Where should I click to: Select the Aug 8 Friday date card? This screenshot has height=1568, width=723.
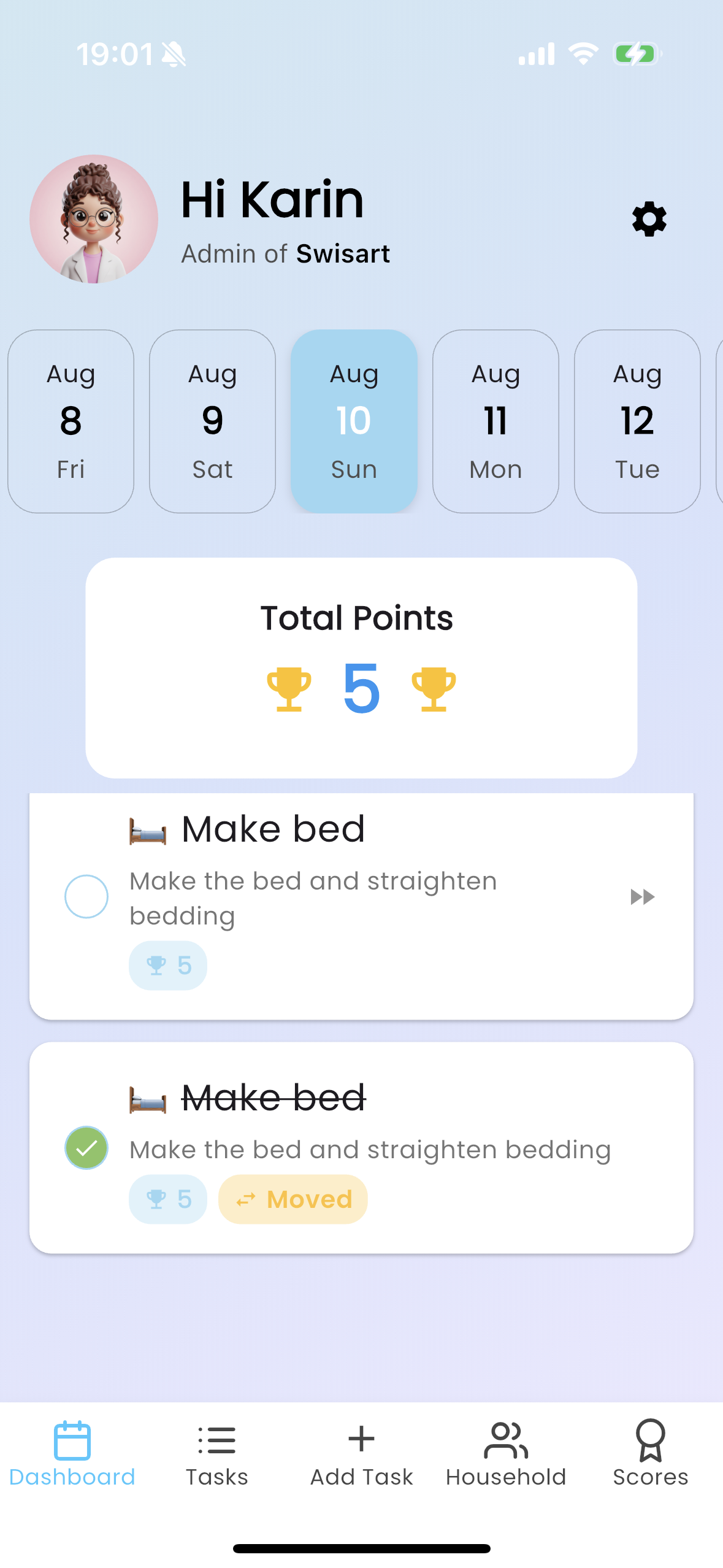pos(71,420)
